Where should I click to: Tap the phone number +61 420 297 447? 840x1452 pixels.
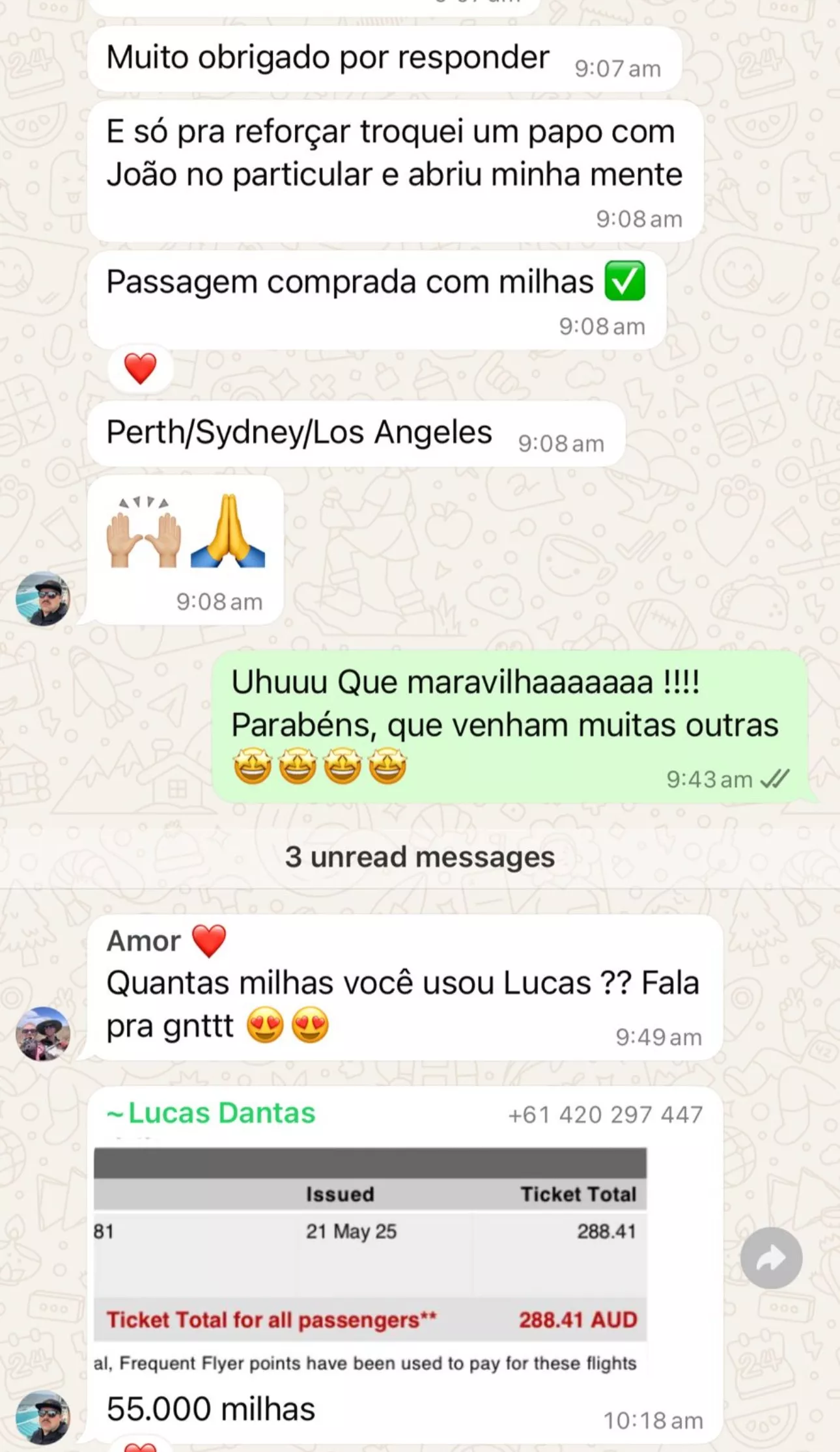tap(605, 1115)
